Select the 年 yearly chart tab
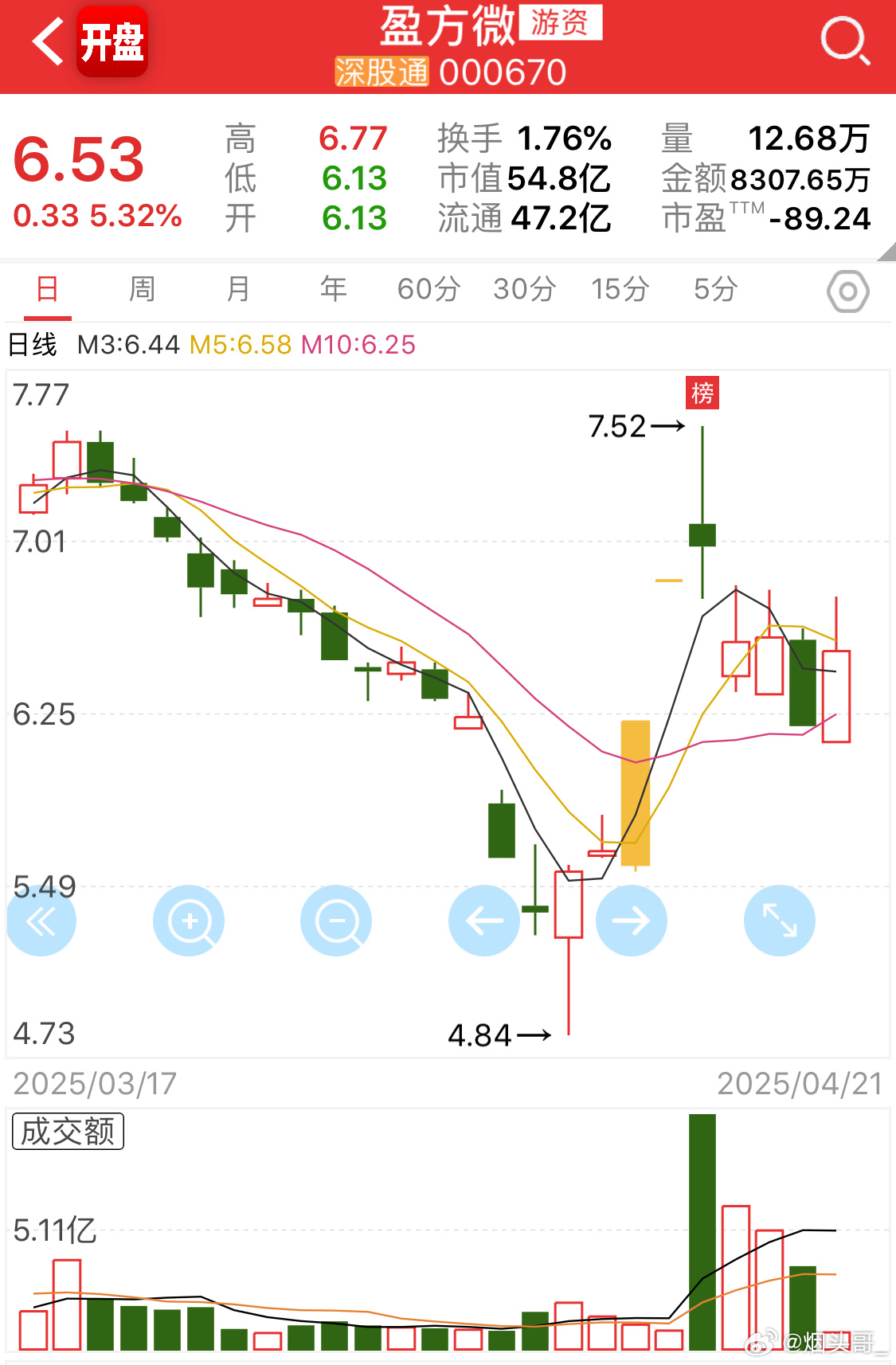 click(333, 289)
